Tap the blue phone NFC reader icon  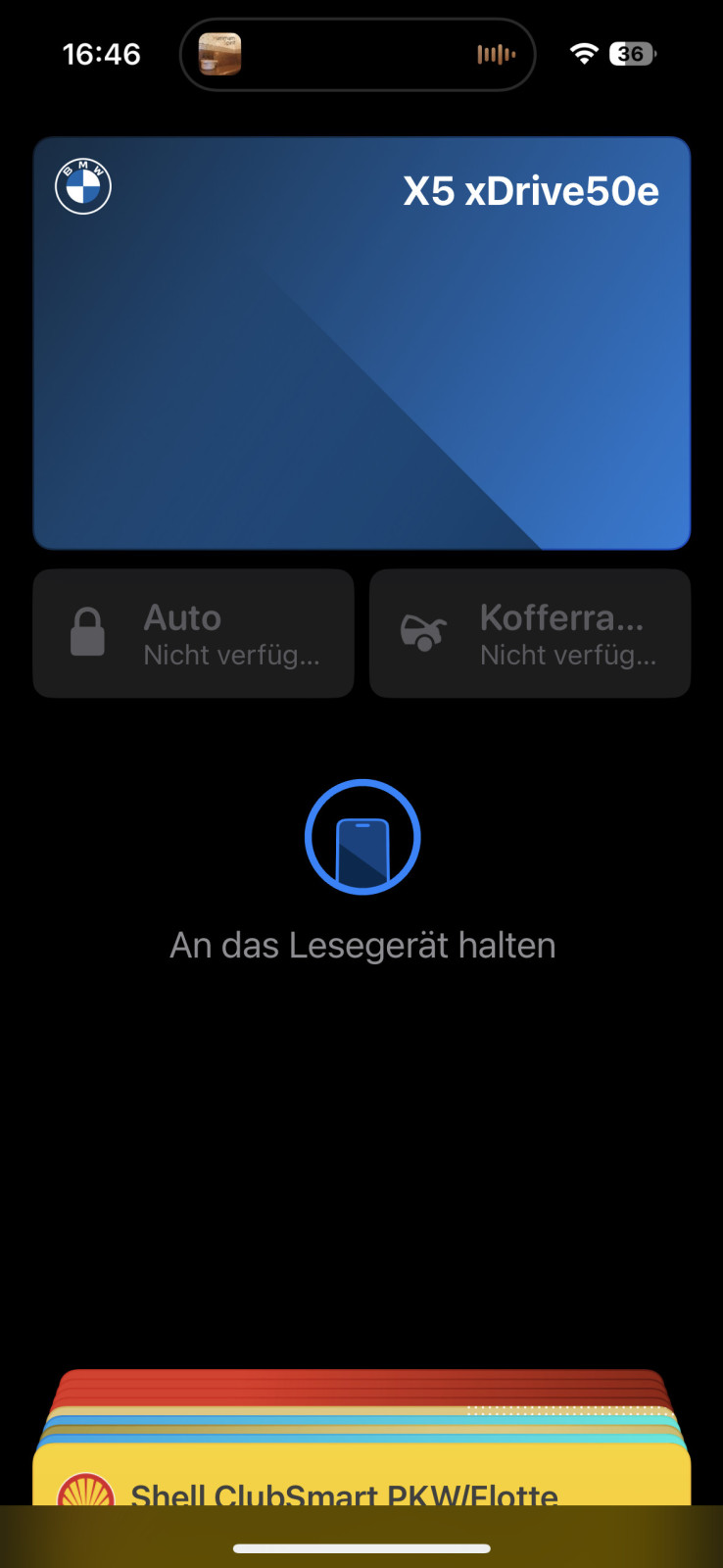361,837
